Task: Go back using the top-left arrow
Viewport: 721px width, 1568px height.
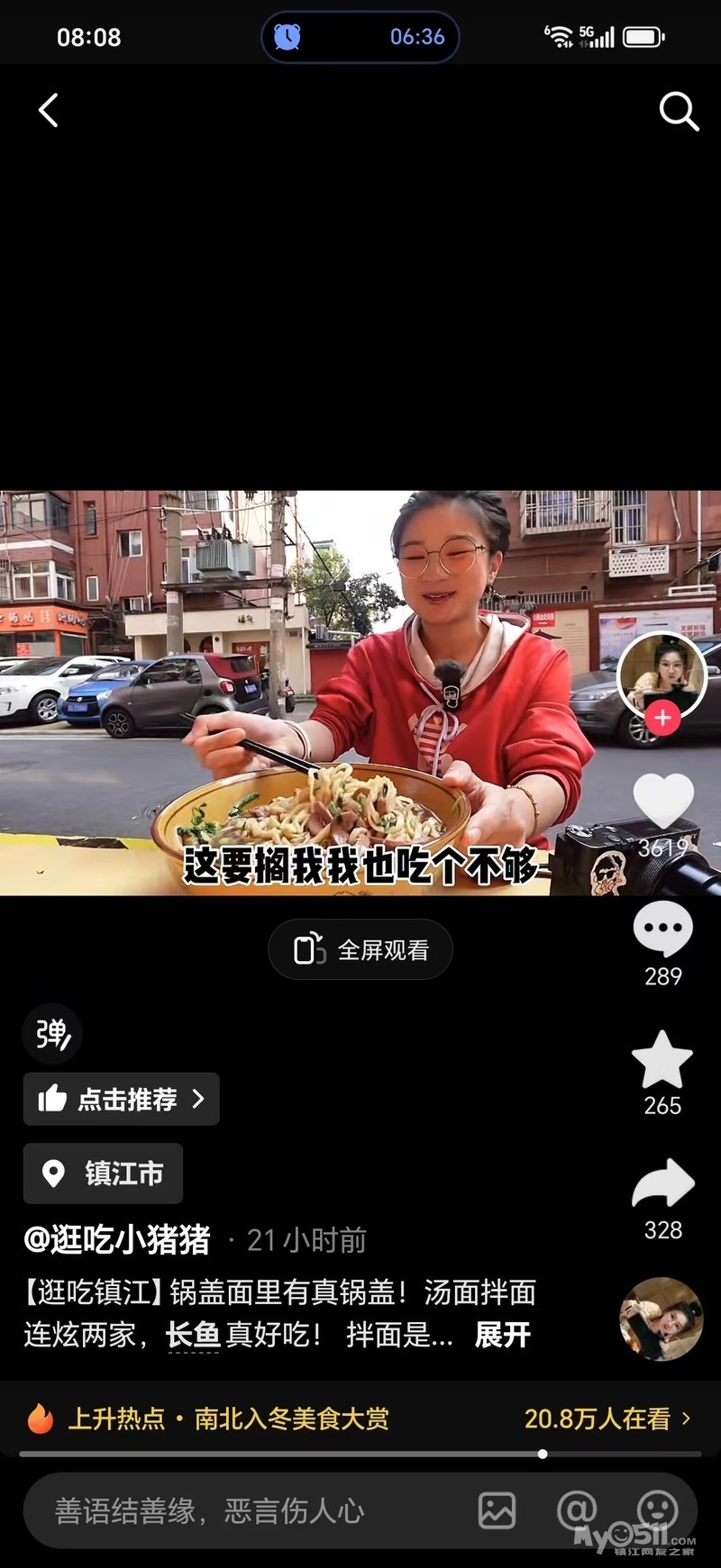Action: (49, 111)
